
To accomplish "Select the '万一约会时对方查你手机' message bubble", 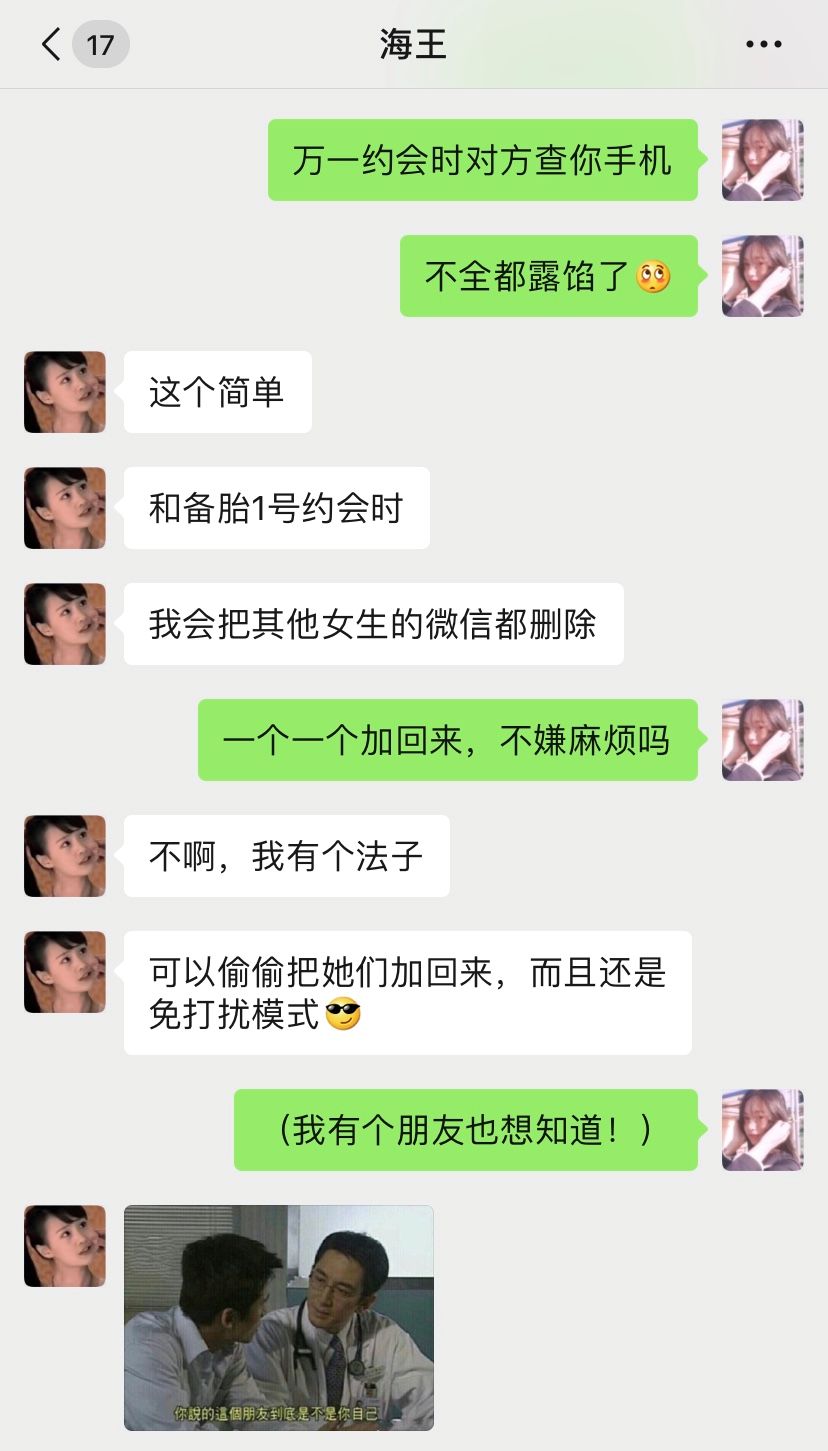I will click(x=482, y=160).
